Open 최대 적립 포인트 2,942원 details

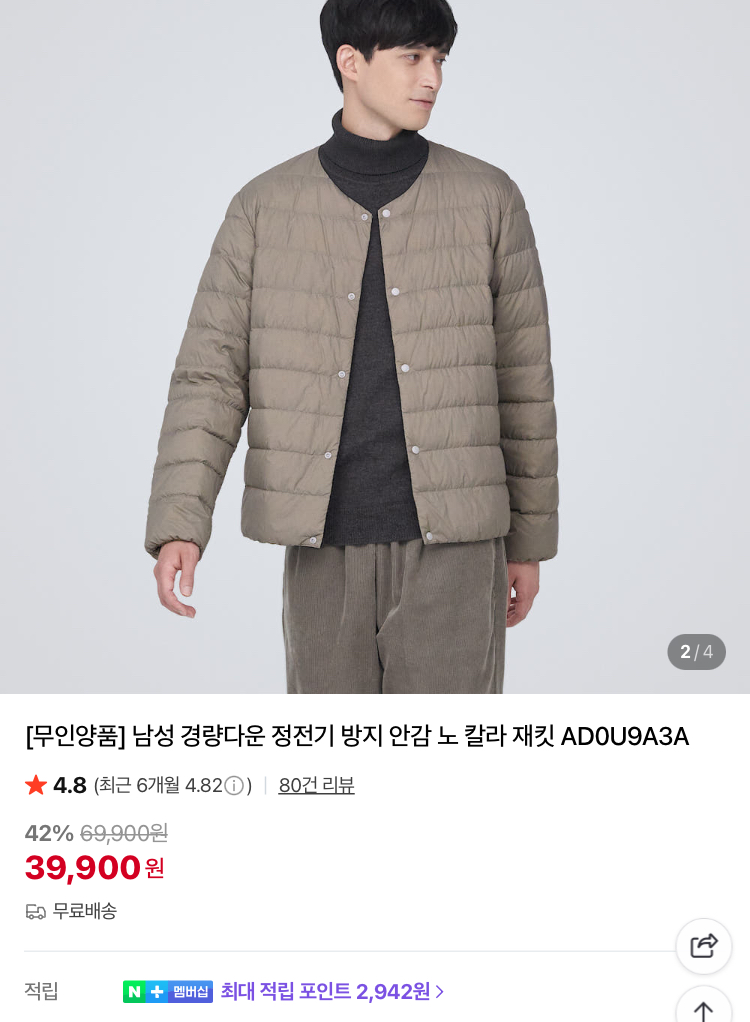pyautogui.click(x=332, y=991)
